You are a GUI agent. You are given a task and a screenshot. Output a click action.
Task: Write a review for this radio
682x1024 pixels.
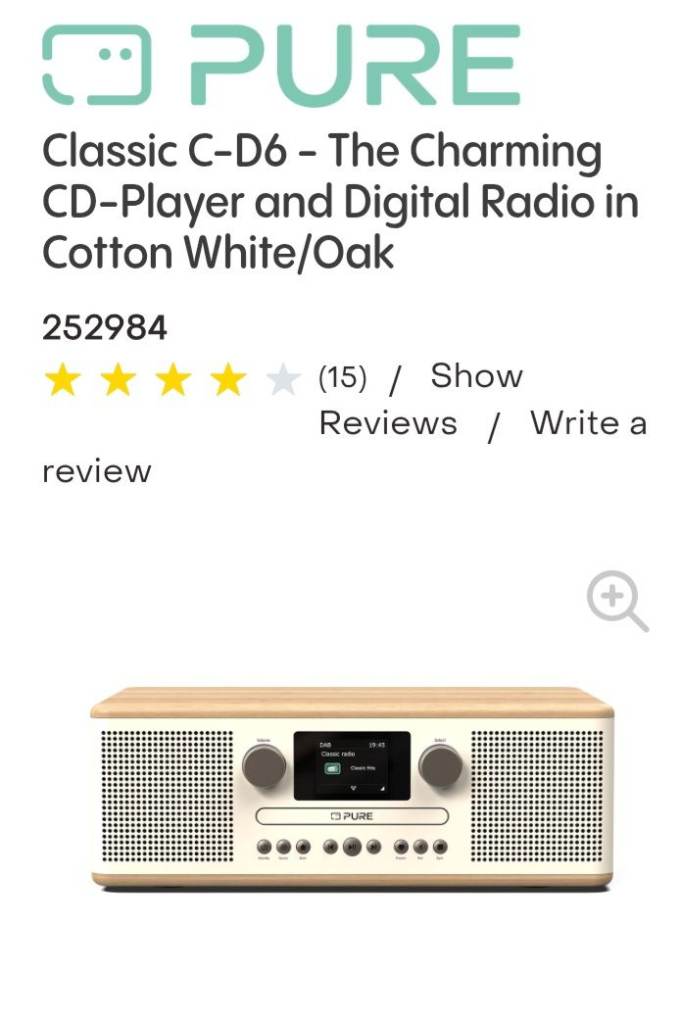click(587, 423)
